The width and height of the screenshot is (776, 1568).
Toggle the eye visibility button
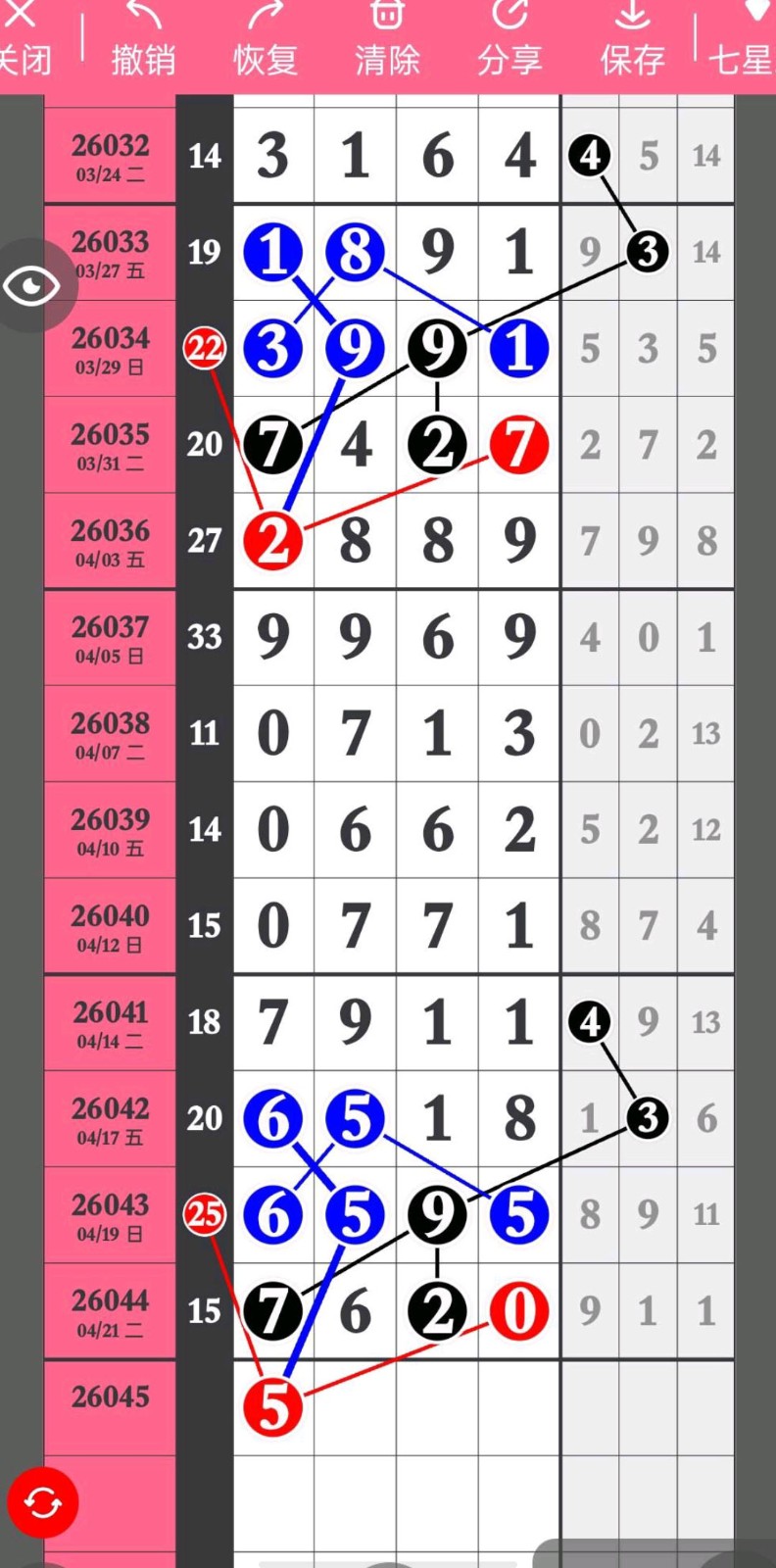point(33,285)
